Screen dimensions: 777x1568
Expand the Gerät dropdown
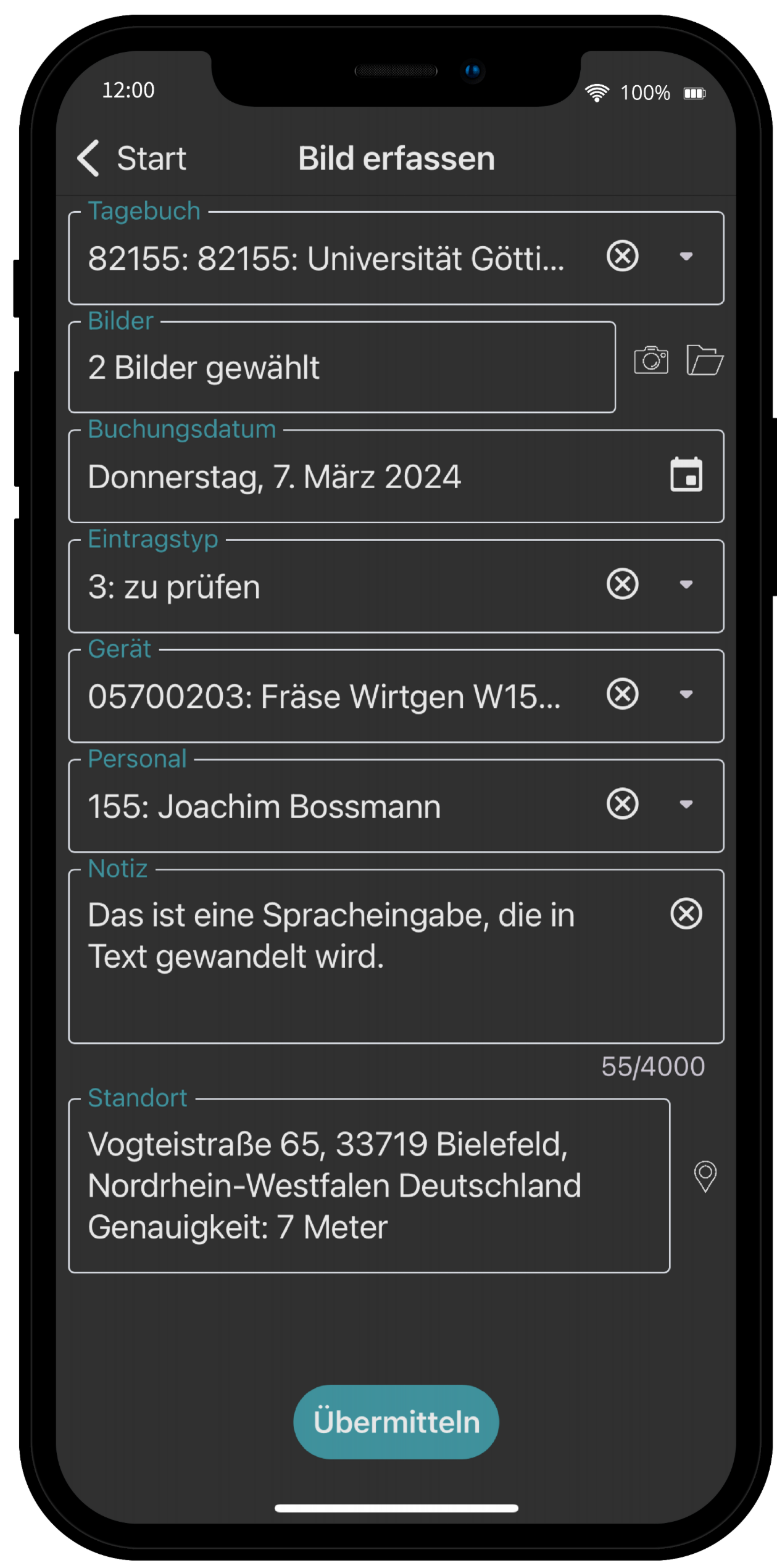click(x=686, y=694)
